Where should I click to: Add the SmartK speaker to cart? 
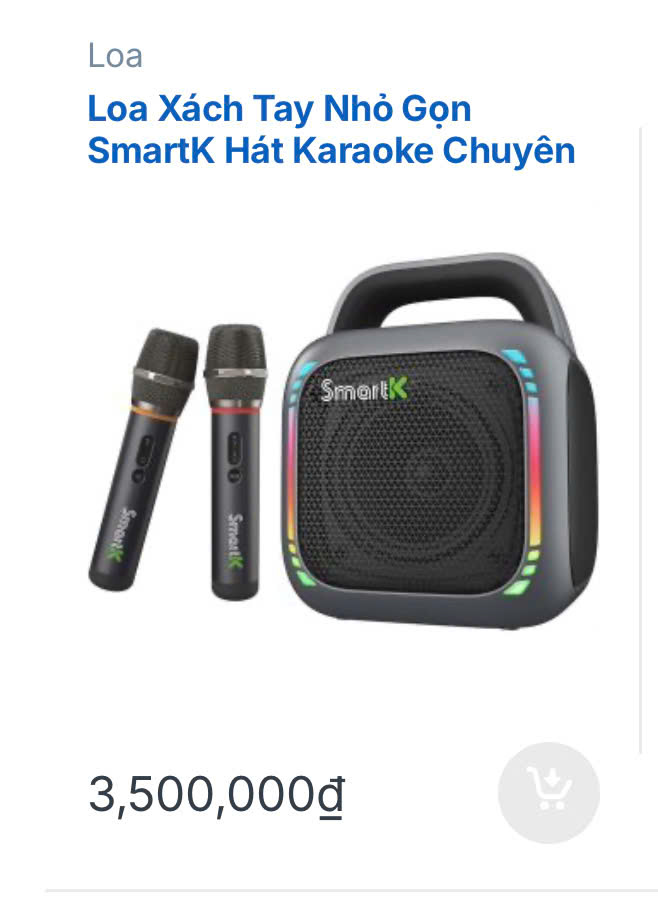point(548,792)
